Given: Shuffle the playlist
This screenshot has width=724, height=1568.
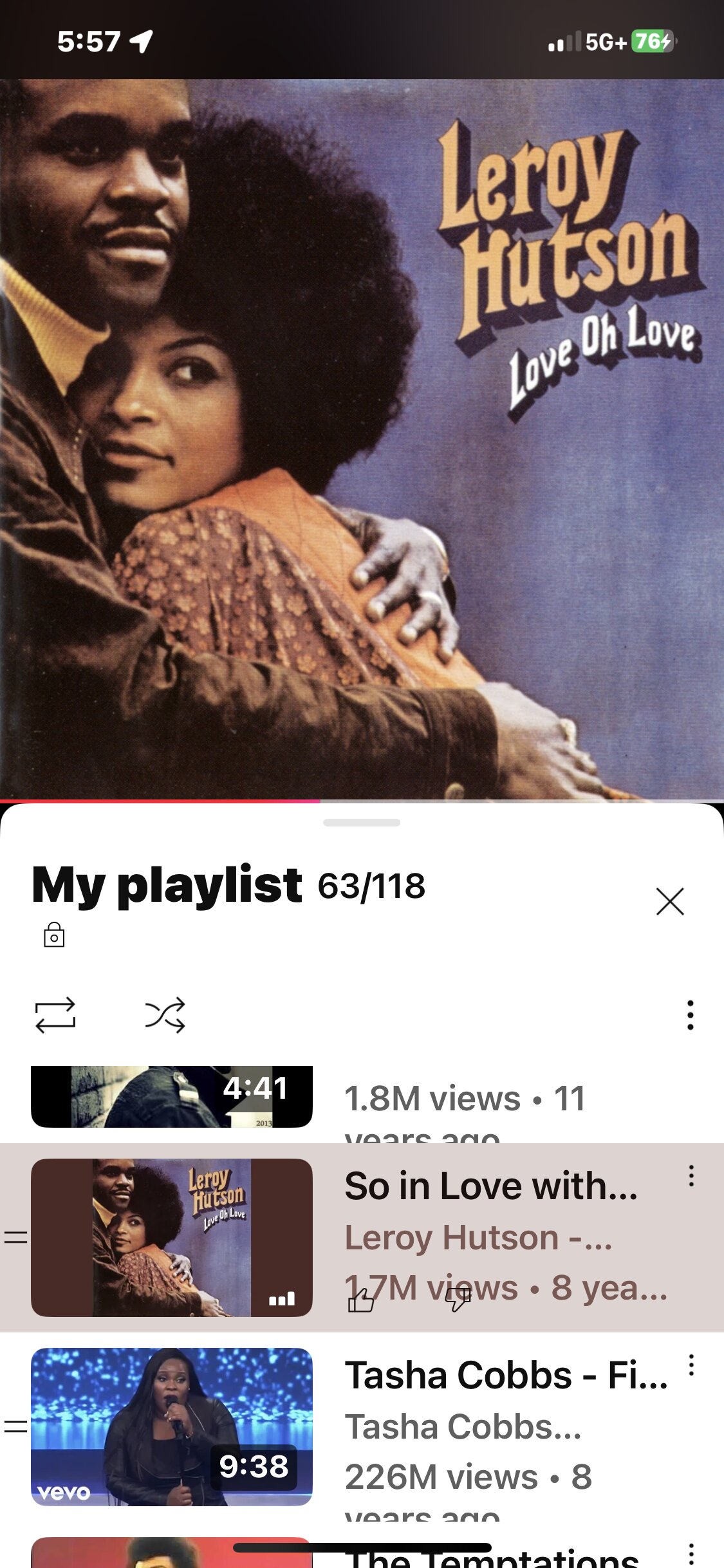Looking at the screenshot, I should pyautogui.click(x=165, y=1015).
